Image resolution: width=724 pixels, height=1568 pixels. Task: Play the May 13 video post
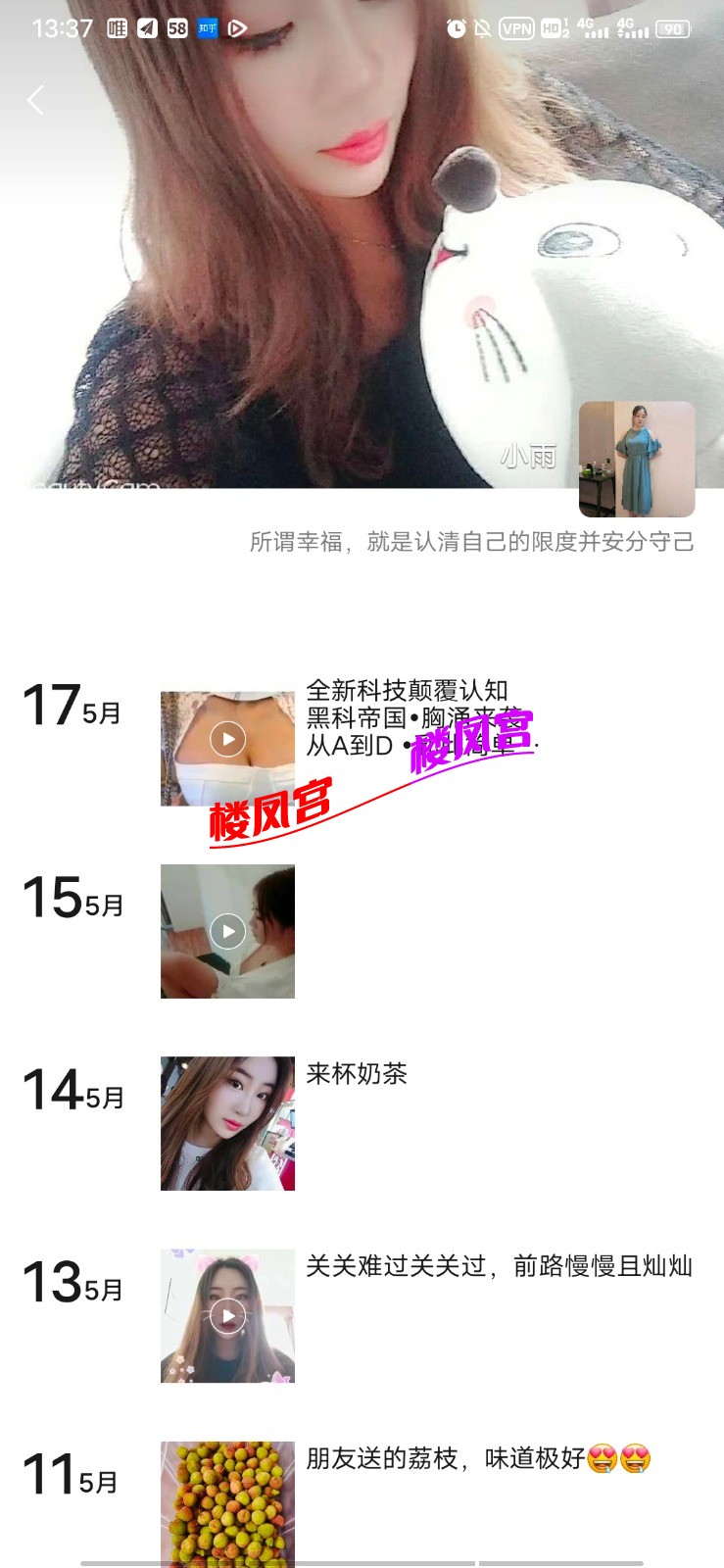point(227,1315)
